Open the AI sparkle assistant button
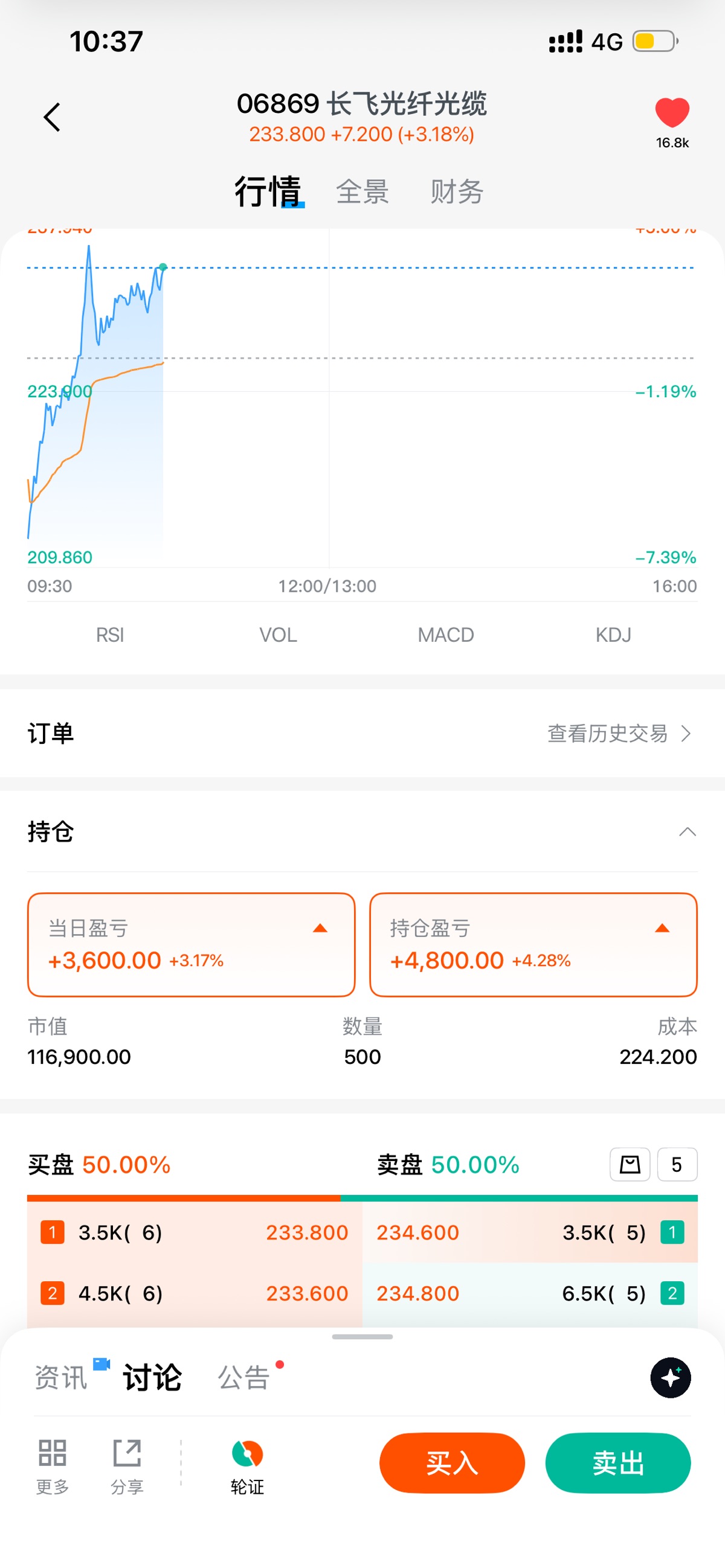725x1568 pixels. 670,1377
